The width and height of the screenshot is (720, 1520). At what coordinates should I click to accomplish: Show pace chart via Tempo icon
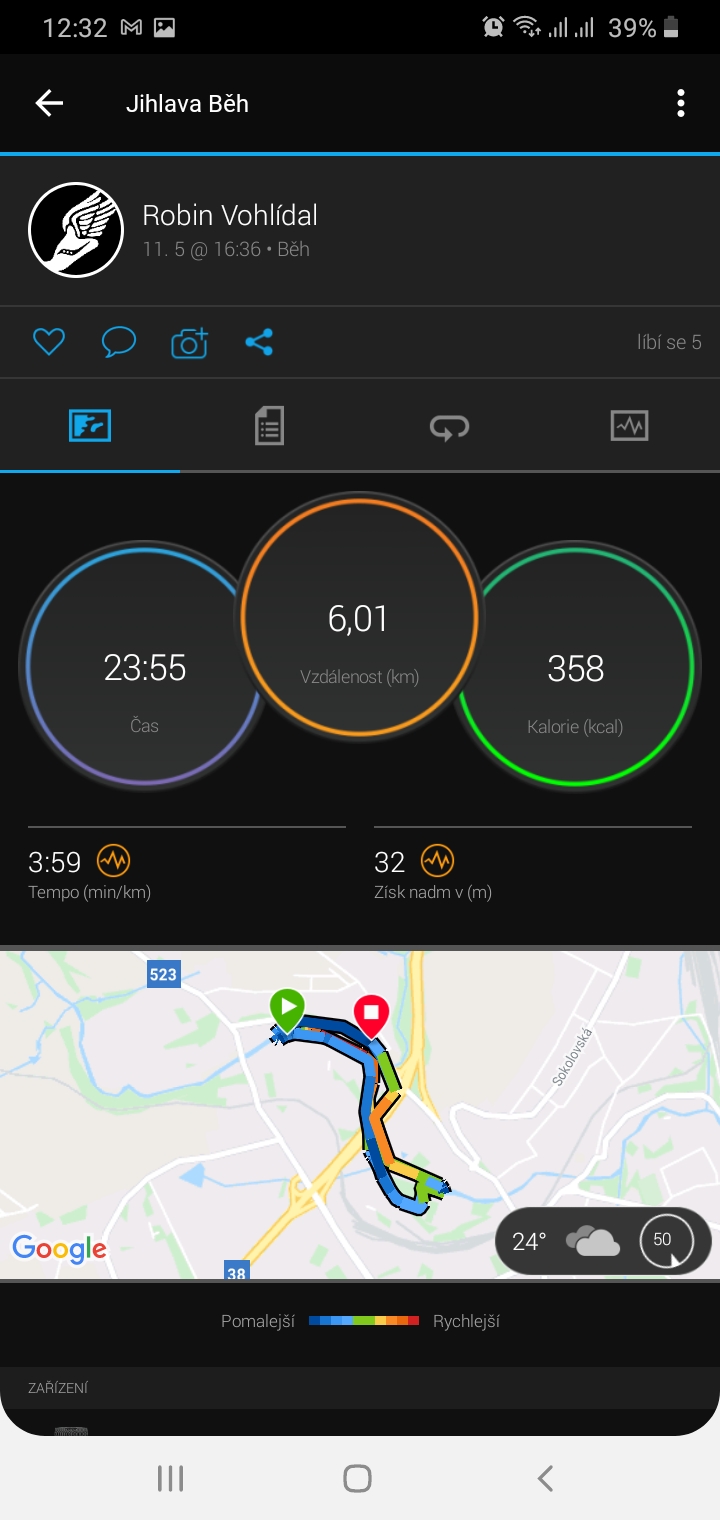pos(113,860)
